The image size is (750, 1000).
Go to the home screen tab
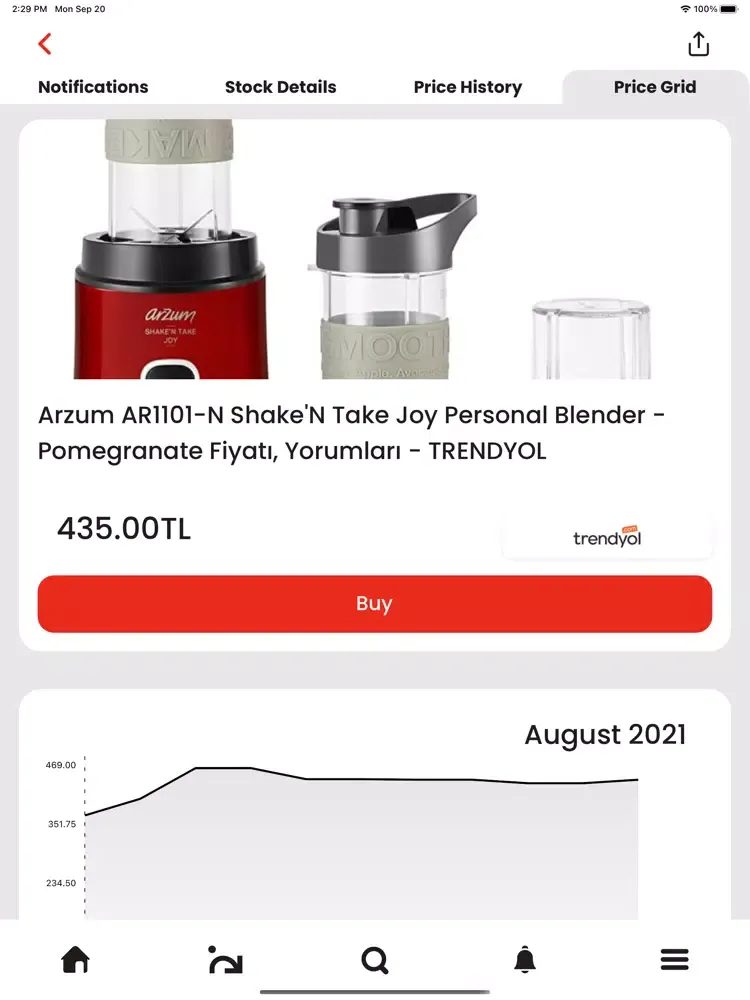[x=75, y=960]
